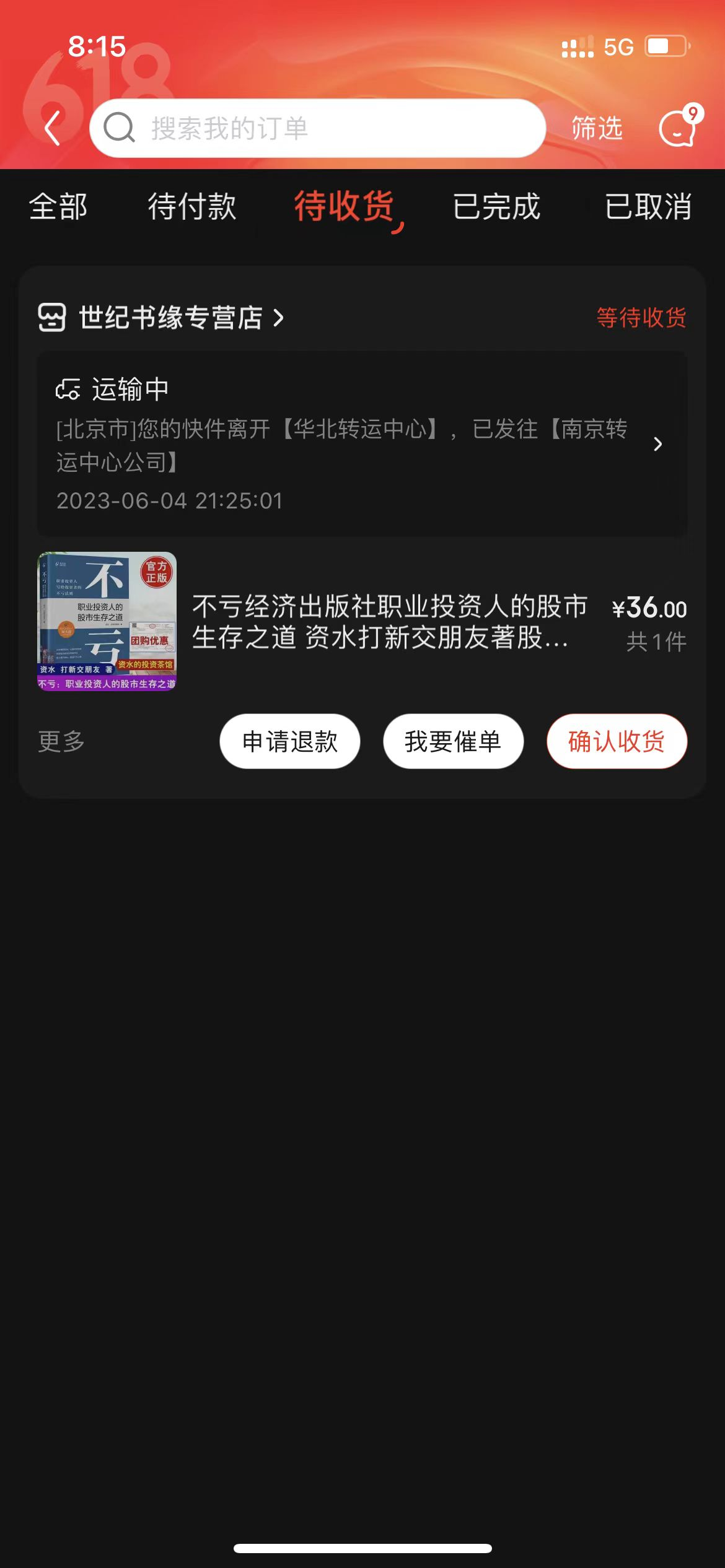The width and height of the screenshot is (725, 1568).
Task: Tap the 搜索我的订单 search box
Action: coord(317,128)
